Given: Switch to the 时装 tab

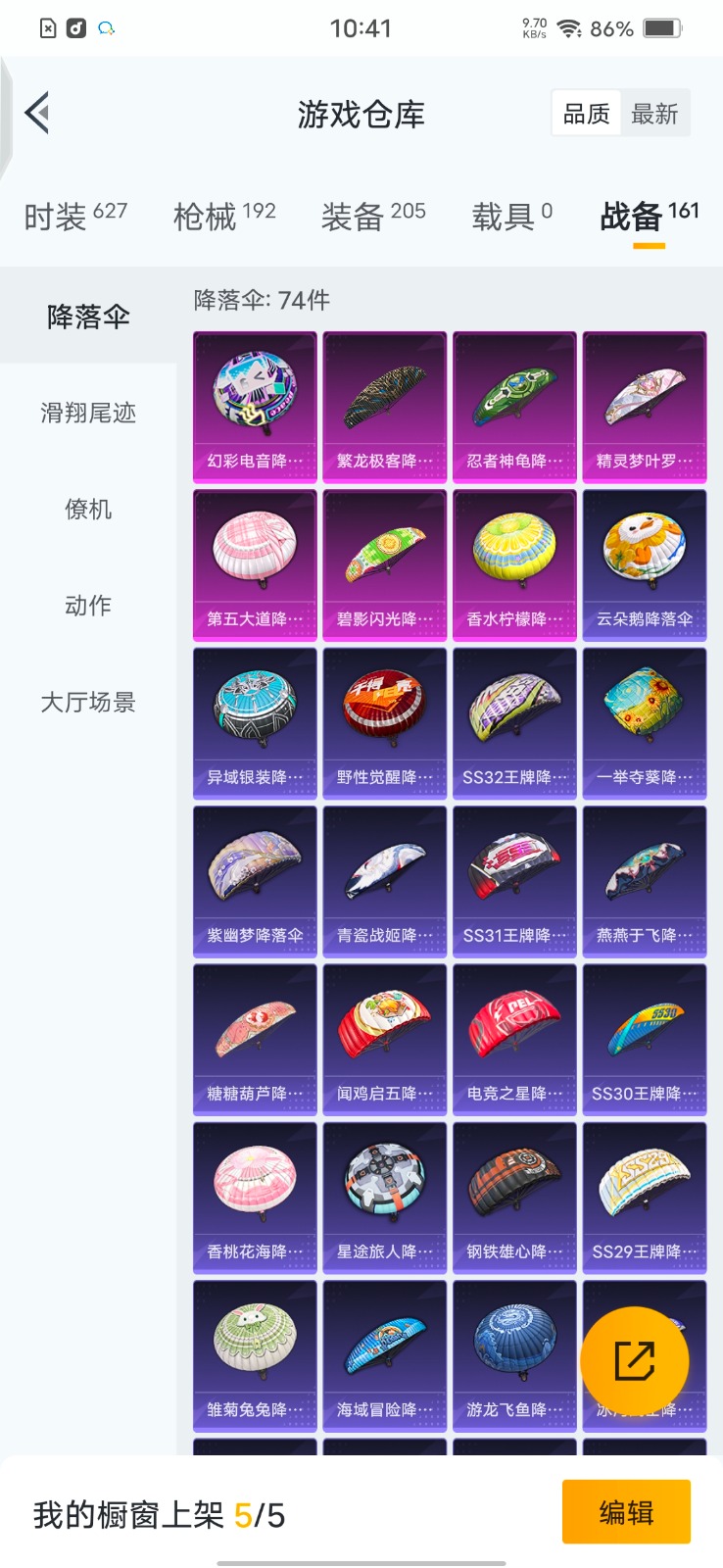Looking at the screenshot, I should (75, 216).
